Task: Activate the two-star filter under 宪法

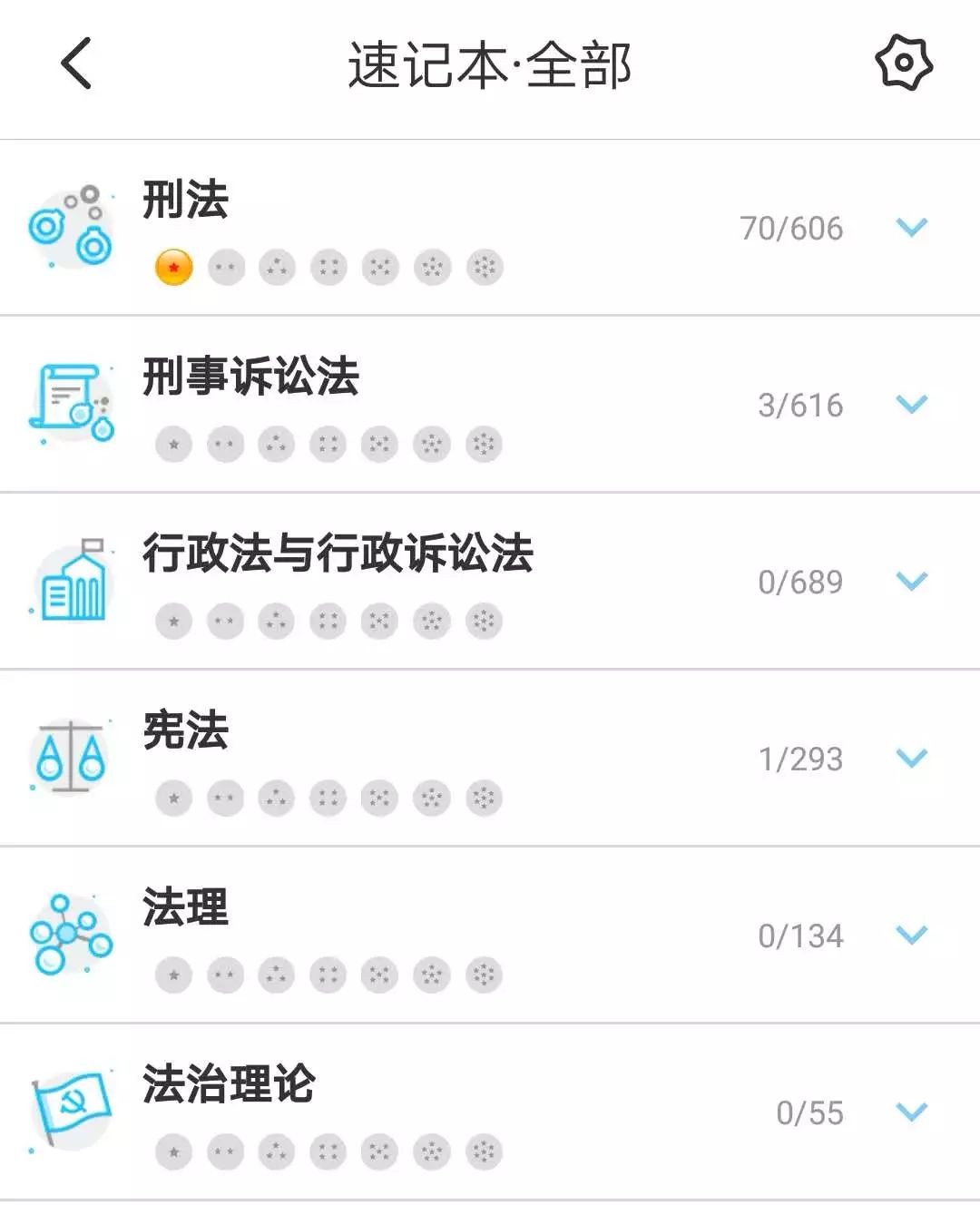Action: [x=225, y=798]
